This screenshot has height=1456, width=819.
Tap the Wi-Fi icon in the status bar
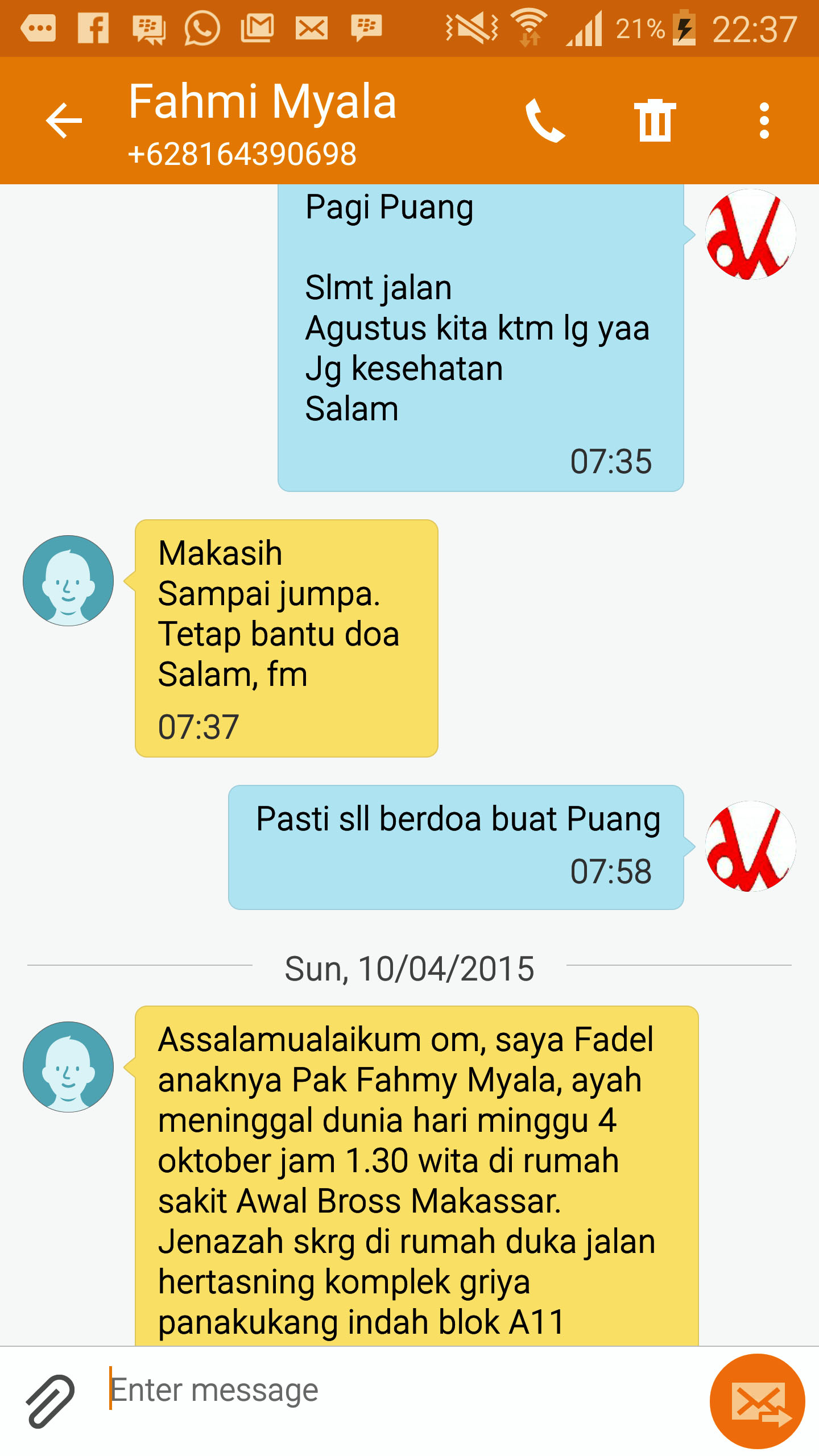pos(529,26)
